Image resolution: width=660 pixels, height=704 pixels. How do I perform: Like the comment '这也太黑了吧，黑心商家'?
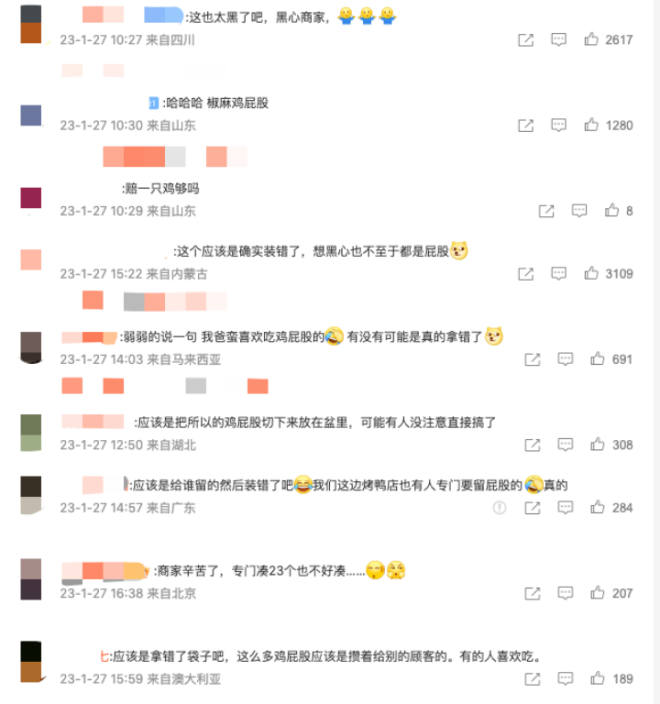(591, 40)
